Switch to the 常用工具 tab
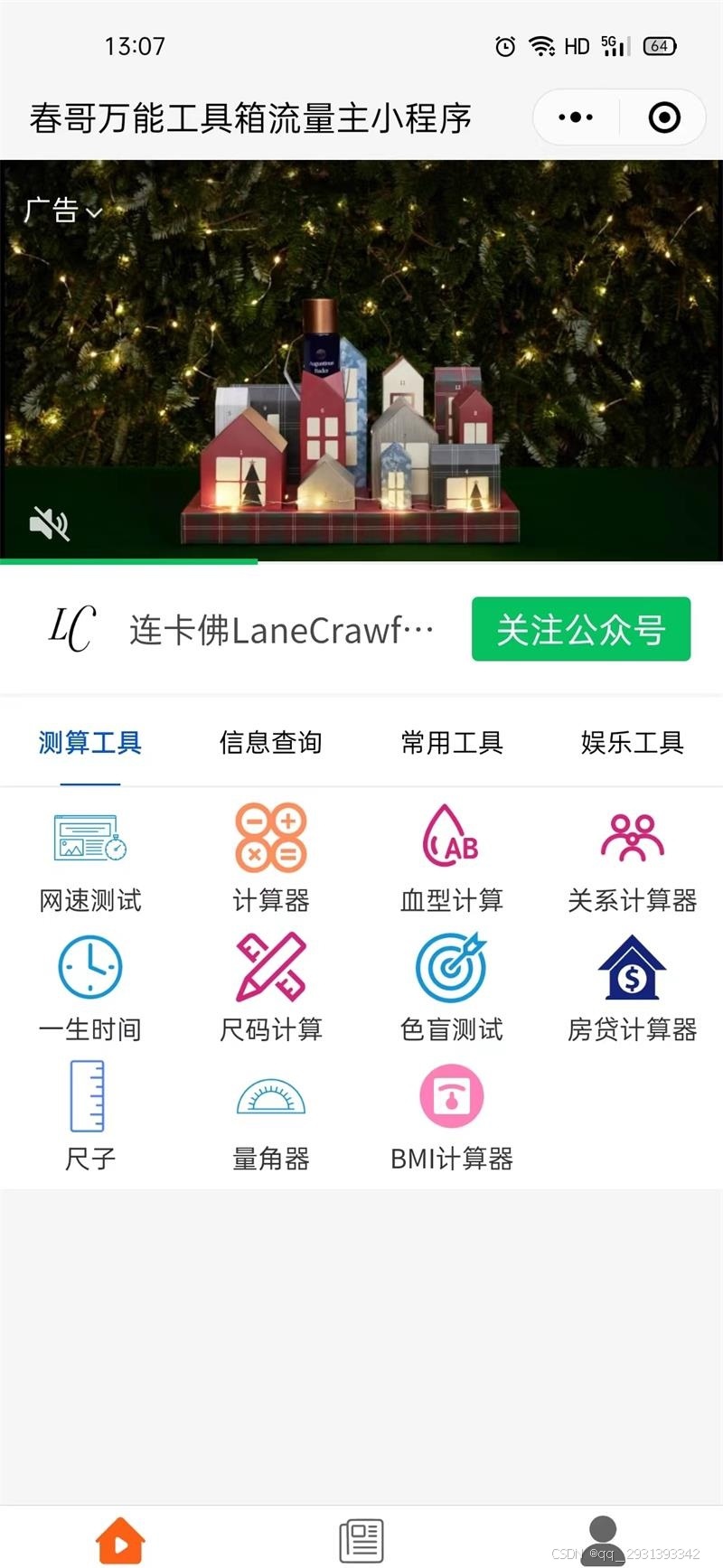 click(x=452, y=743)
